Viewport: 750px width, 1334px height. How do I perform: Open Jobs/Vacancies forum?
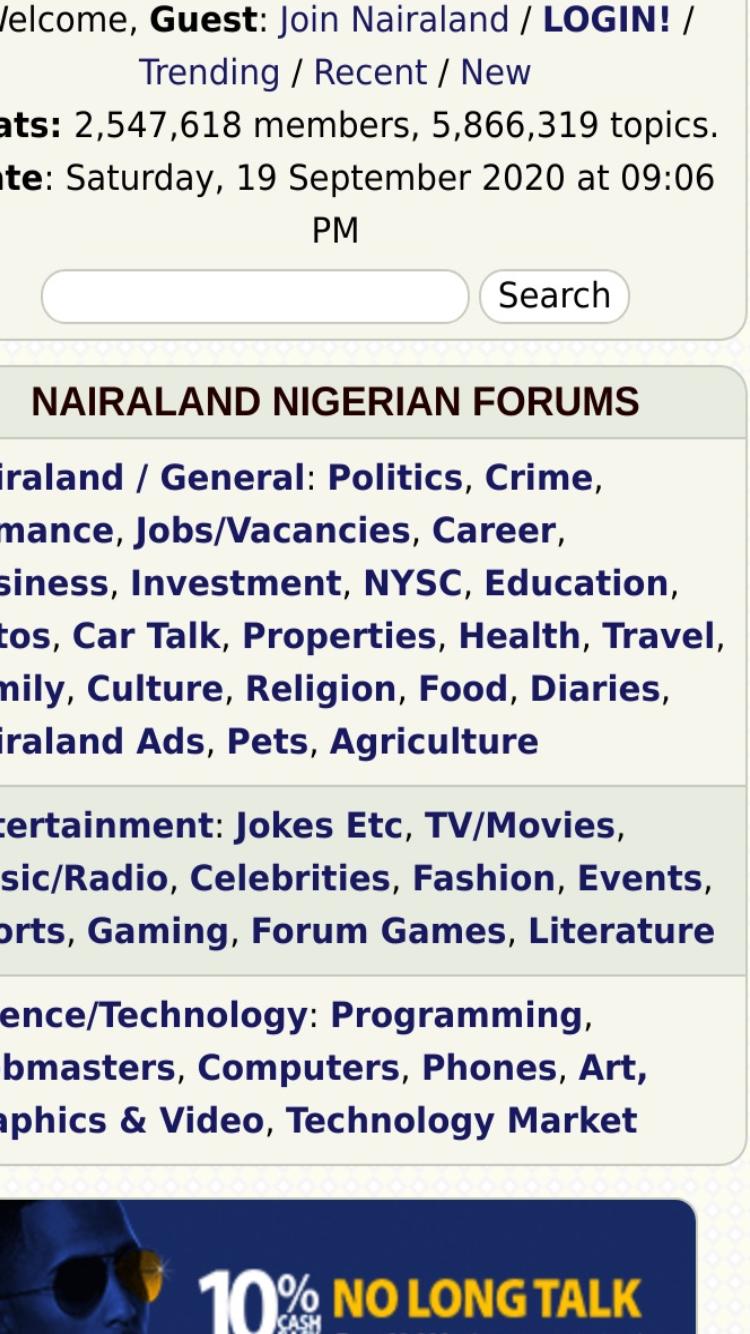(x=272, y=530)
